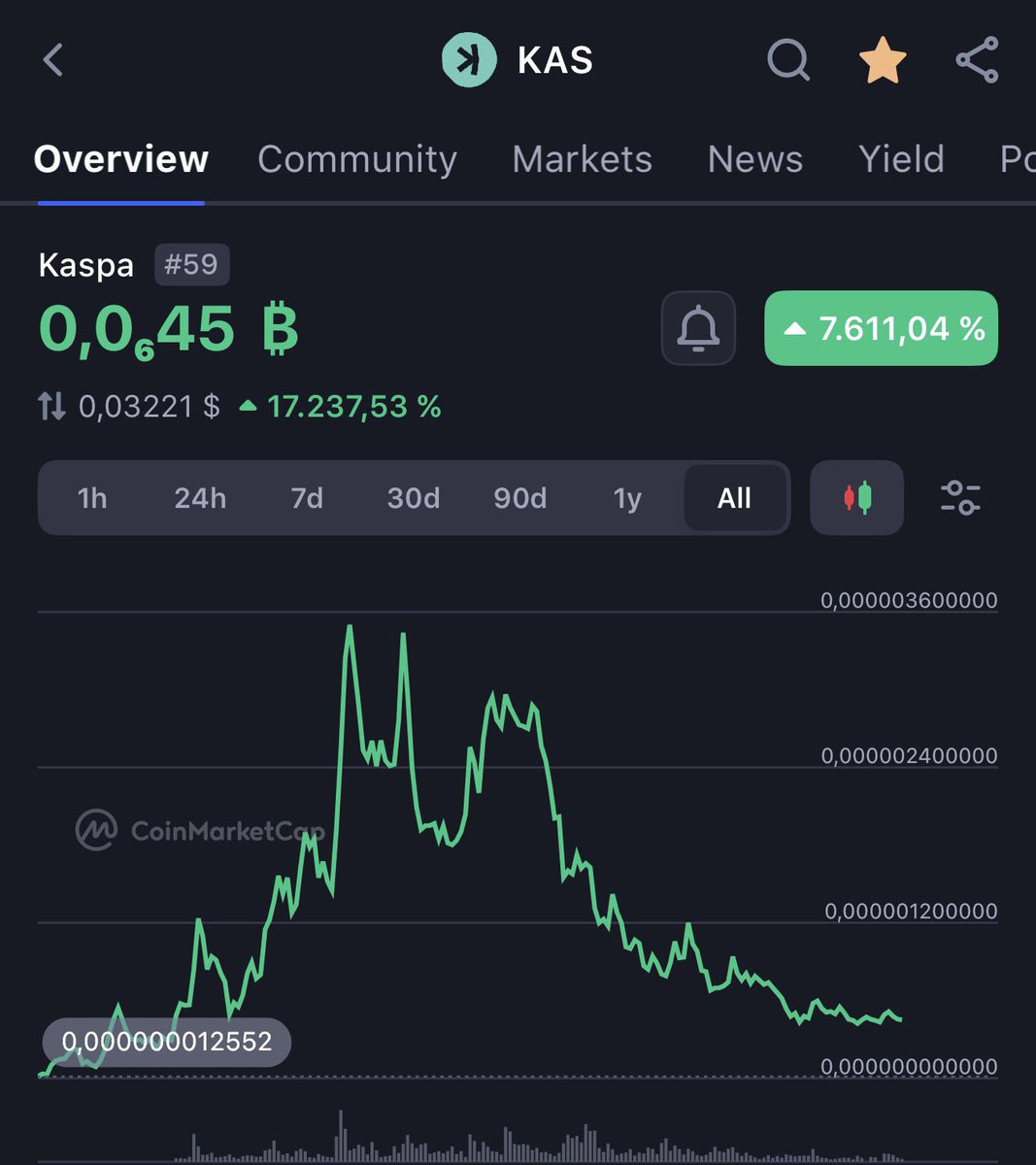Go back using the back arrow
This screenshot has height=1165, width=1036.
coord(53,60)
